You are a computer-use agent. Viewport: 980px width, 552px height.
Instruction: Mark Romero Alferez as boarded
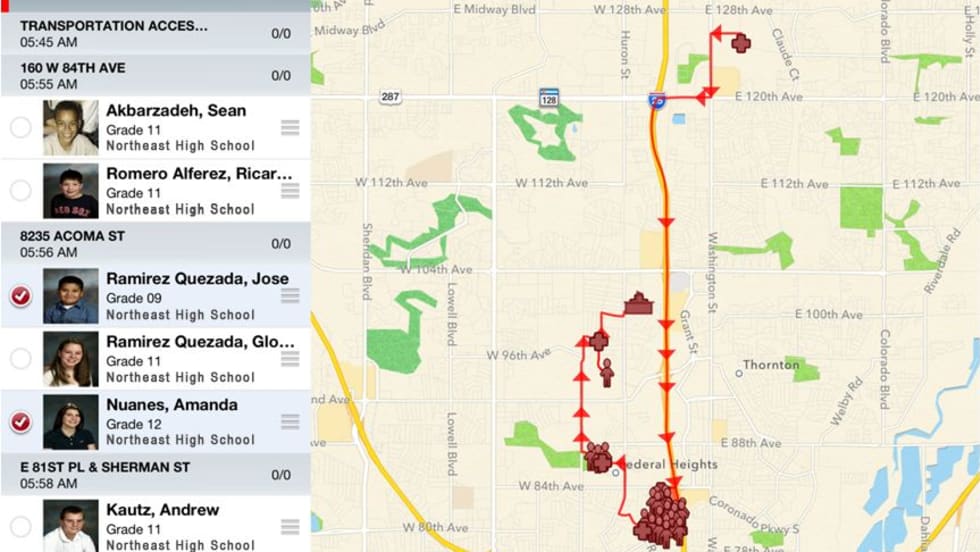click(20, 190)
